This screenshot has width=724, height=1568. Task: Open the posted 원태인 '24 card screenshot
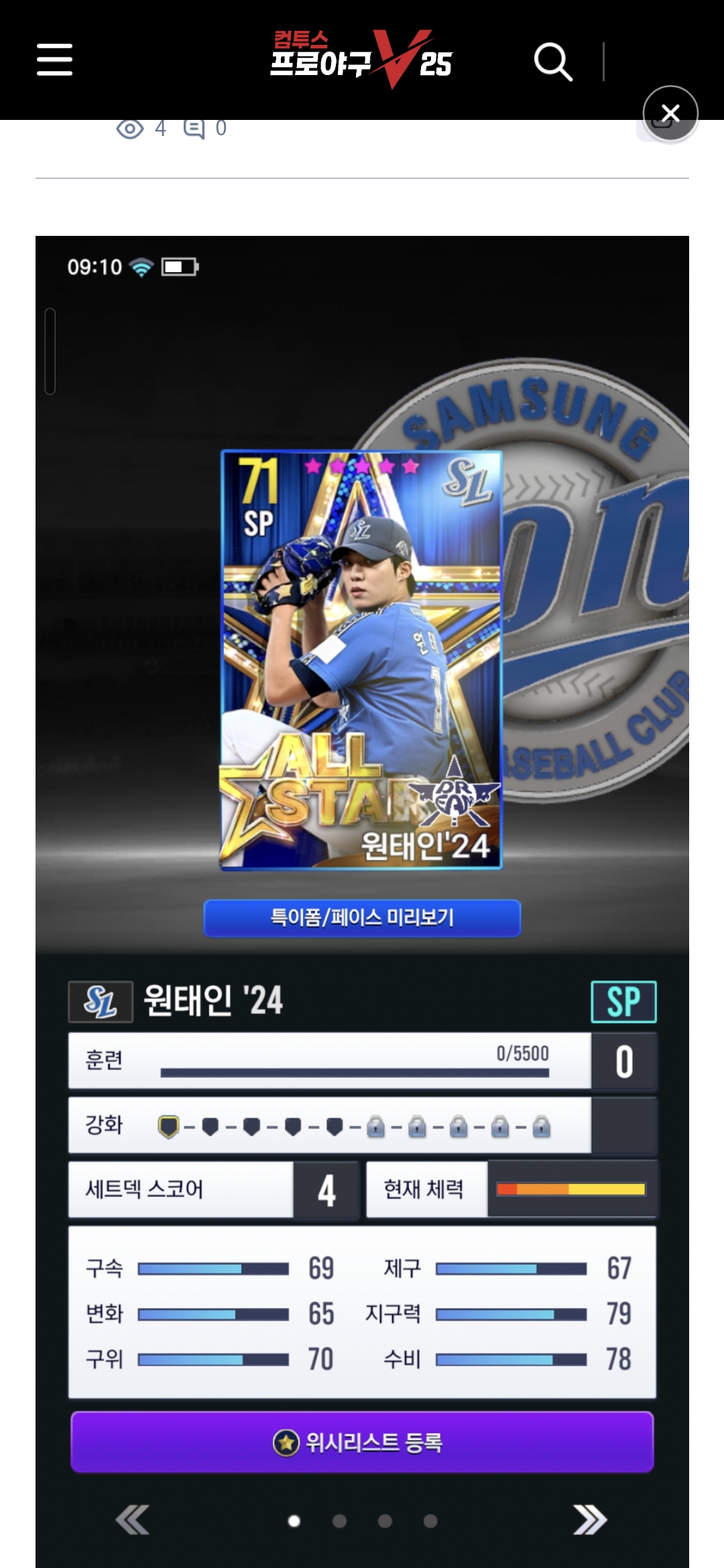coord(362,901)
